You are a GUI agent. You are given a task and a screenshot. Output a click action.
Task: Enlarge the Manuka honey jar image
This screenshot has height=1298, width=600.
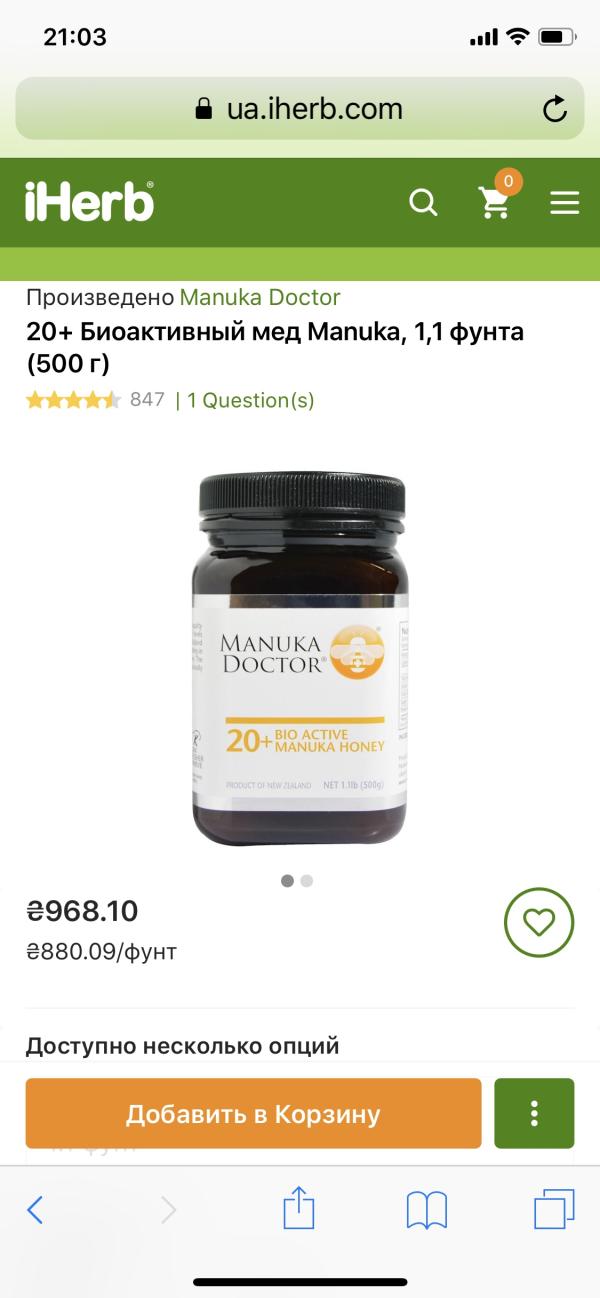tap(300, 660)
